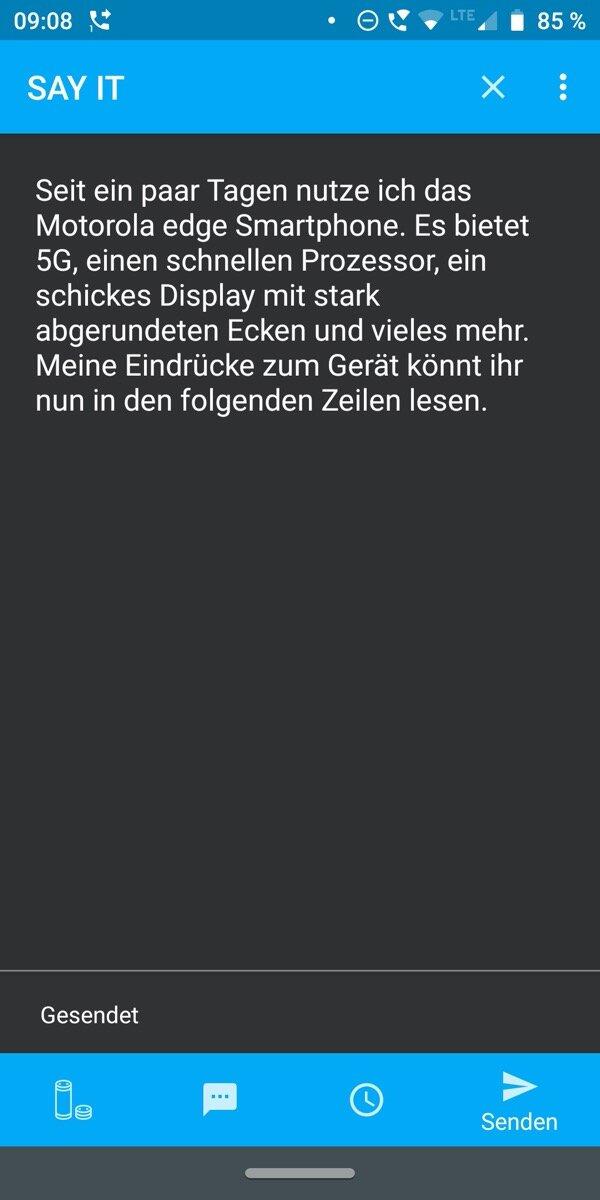This screenshot has height=1200, width=600.
Task: Open the history clock icon
Action: tap(366, 1099)
